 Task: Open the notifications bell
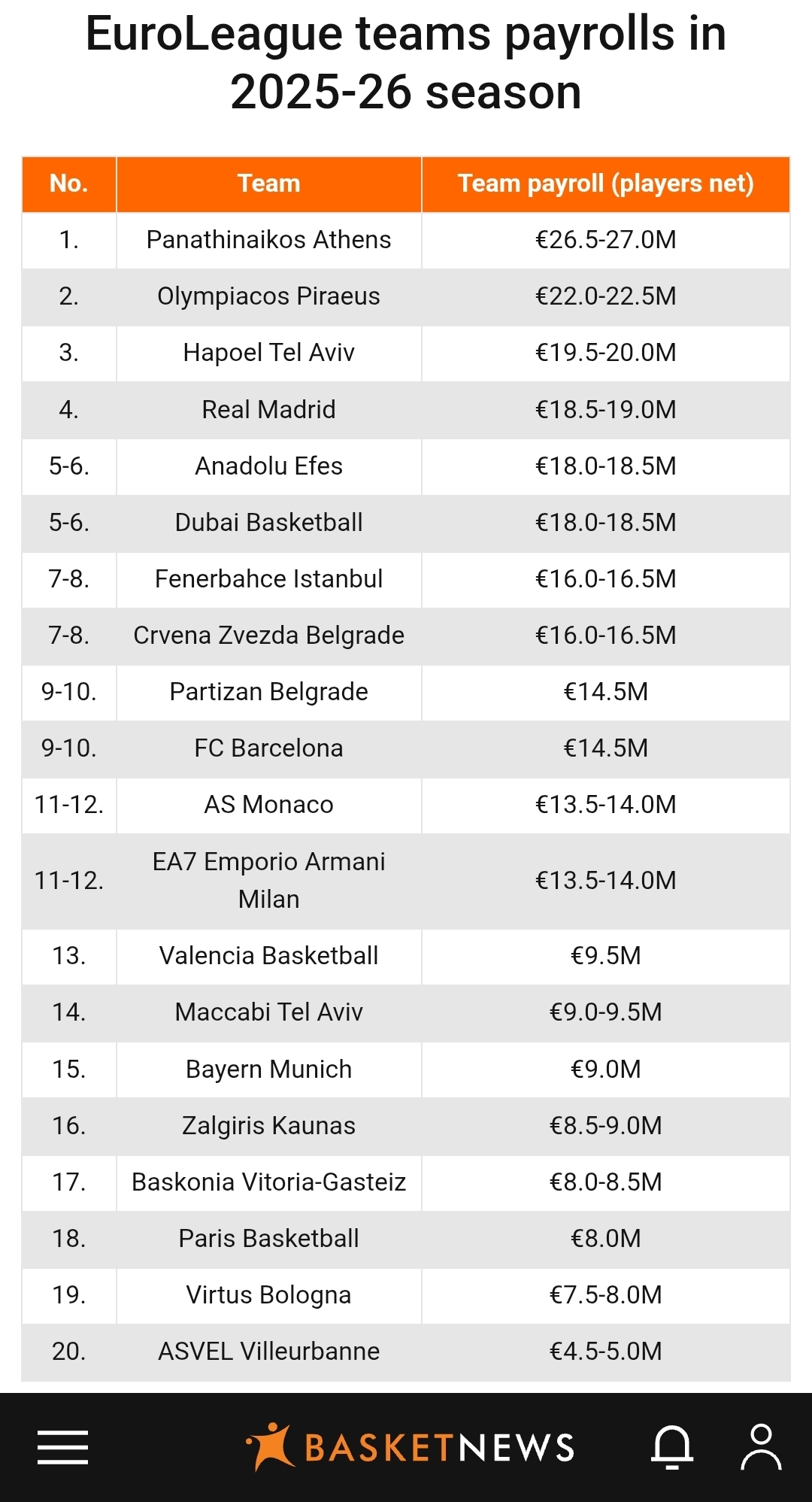click(x=671, y=1446)
